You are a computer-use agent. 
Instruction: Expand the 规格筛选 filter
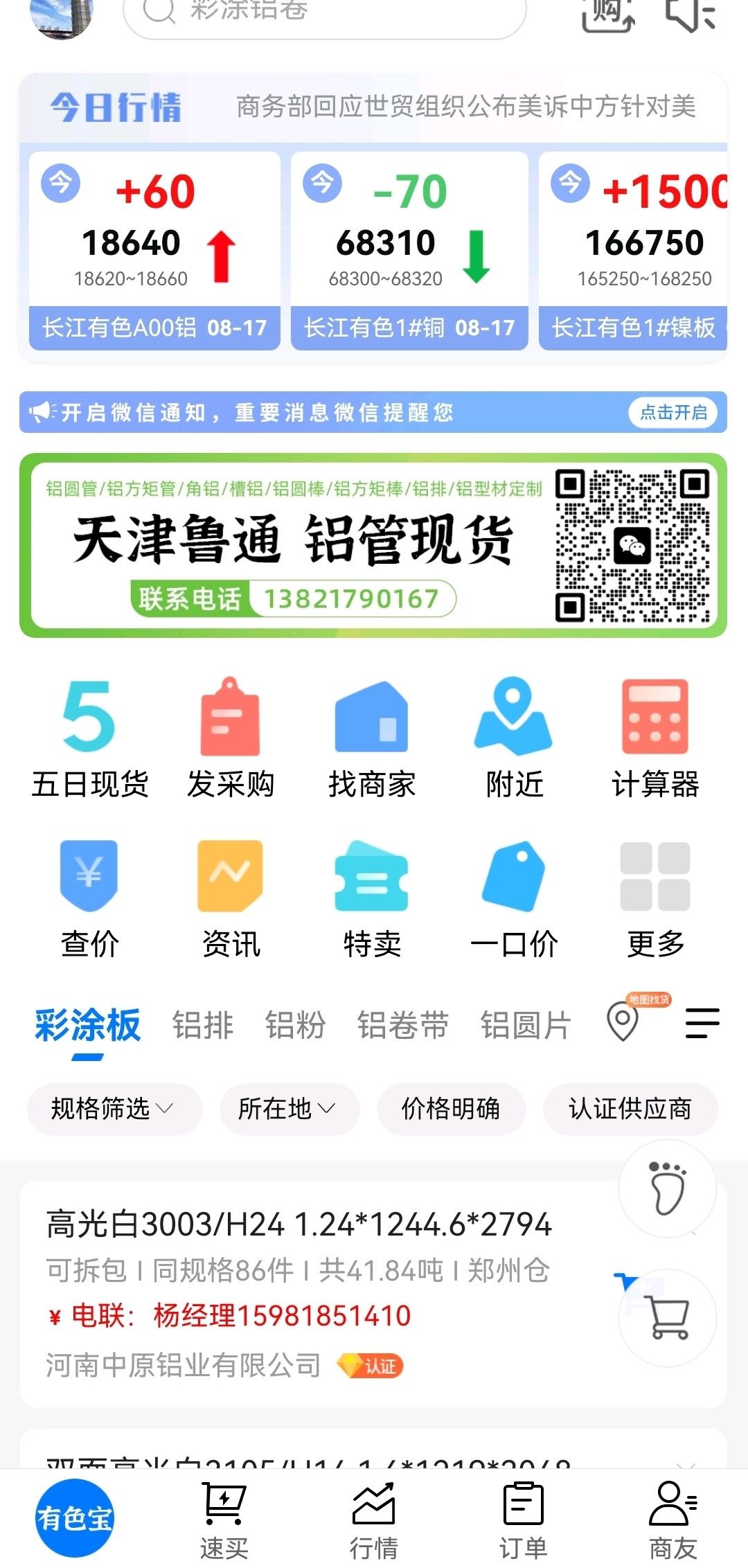[x=114, y=1109]
